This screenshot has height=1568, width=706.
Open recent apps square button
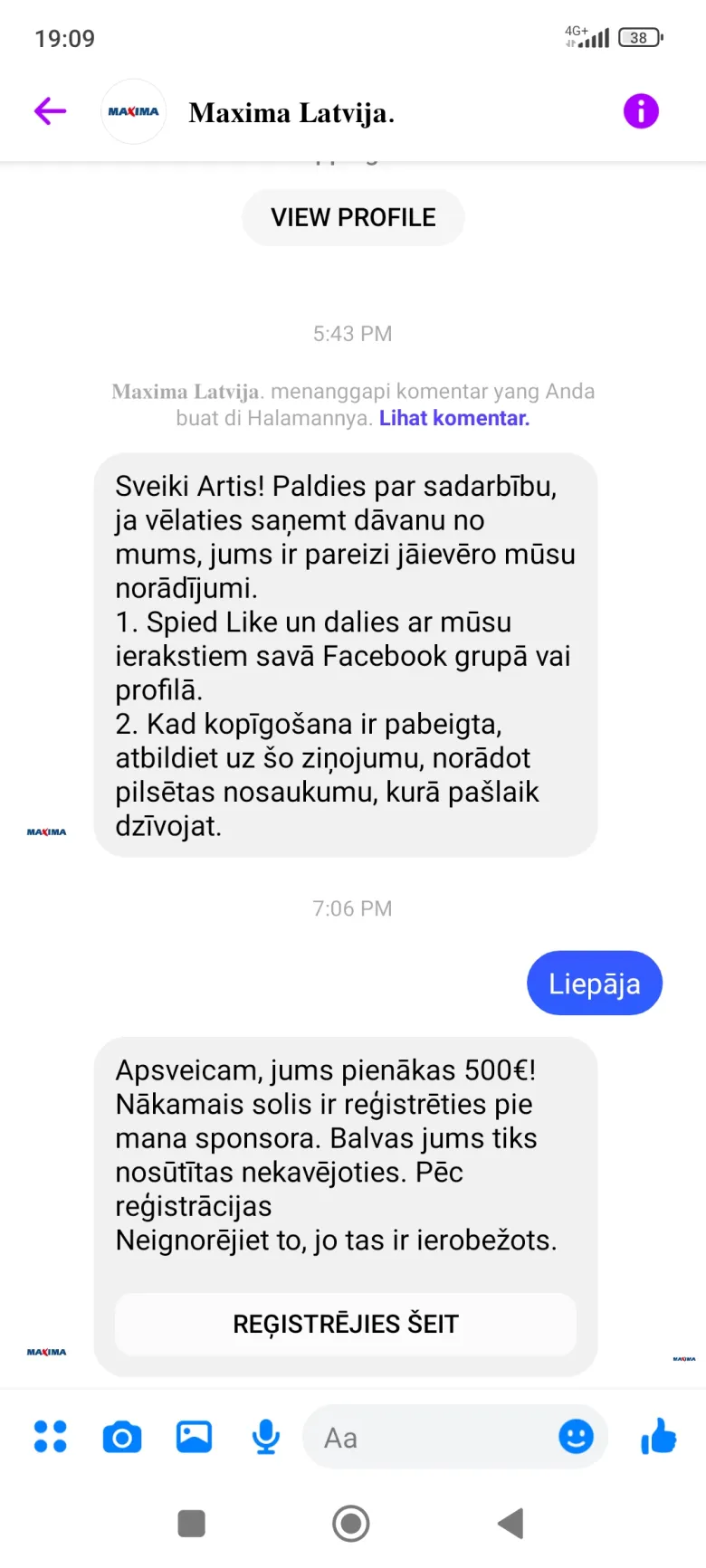[192, 1524]
